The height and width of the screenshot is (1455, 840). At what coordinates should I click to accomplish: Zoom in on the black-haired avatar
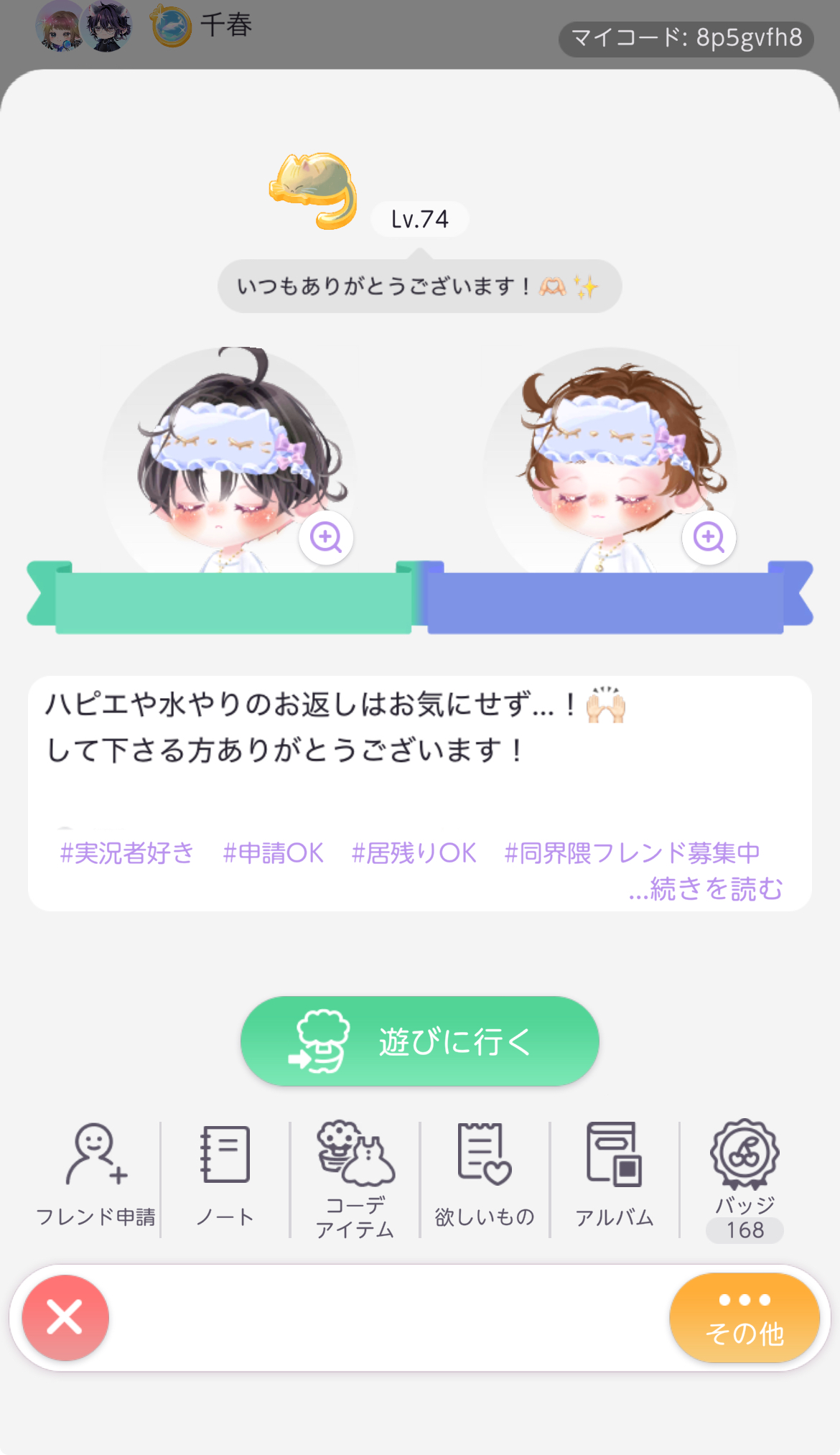click(326, 537)
